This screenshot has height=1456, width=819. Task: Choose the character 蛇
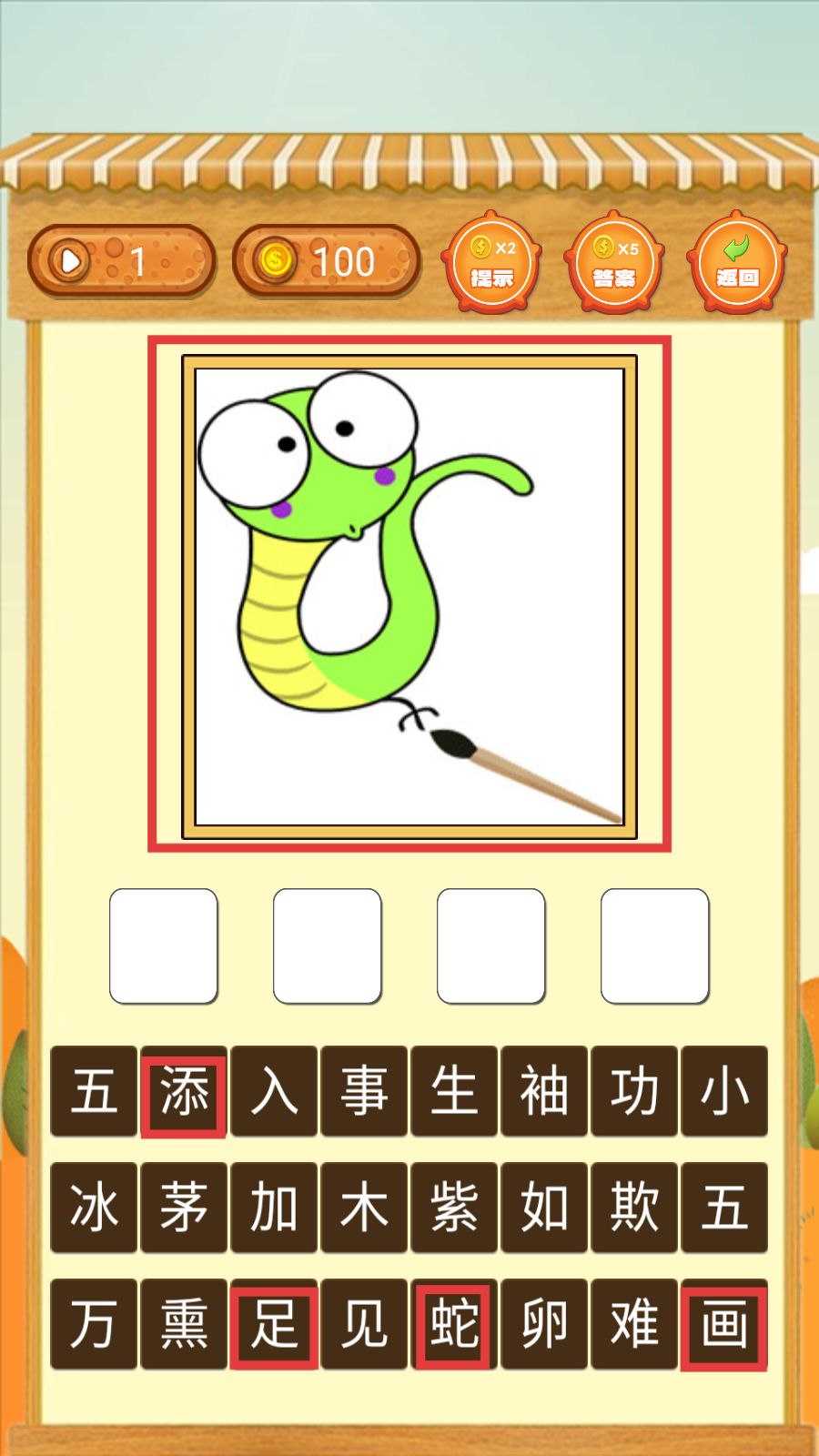[x=454, y=1324]
